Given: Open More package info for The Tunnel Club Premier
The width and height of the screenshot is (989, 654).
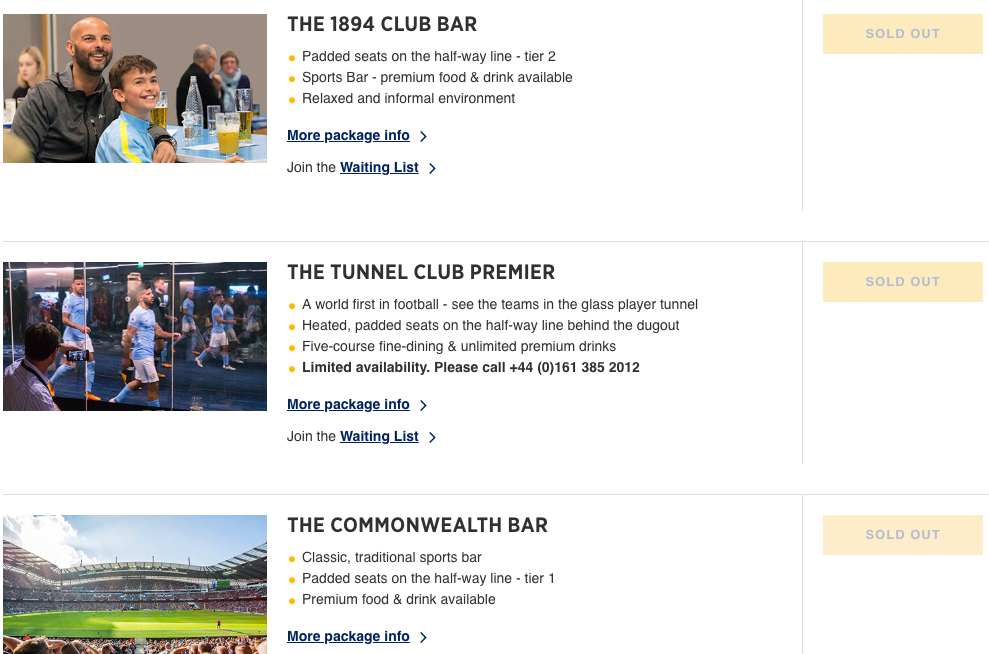Looking at the screenshot, I should pos(348,404).
